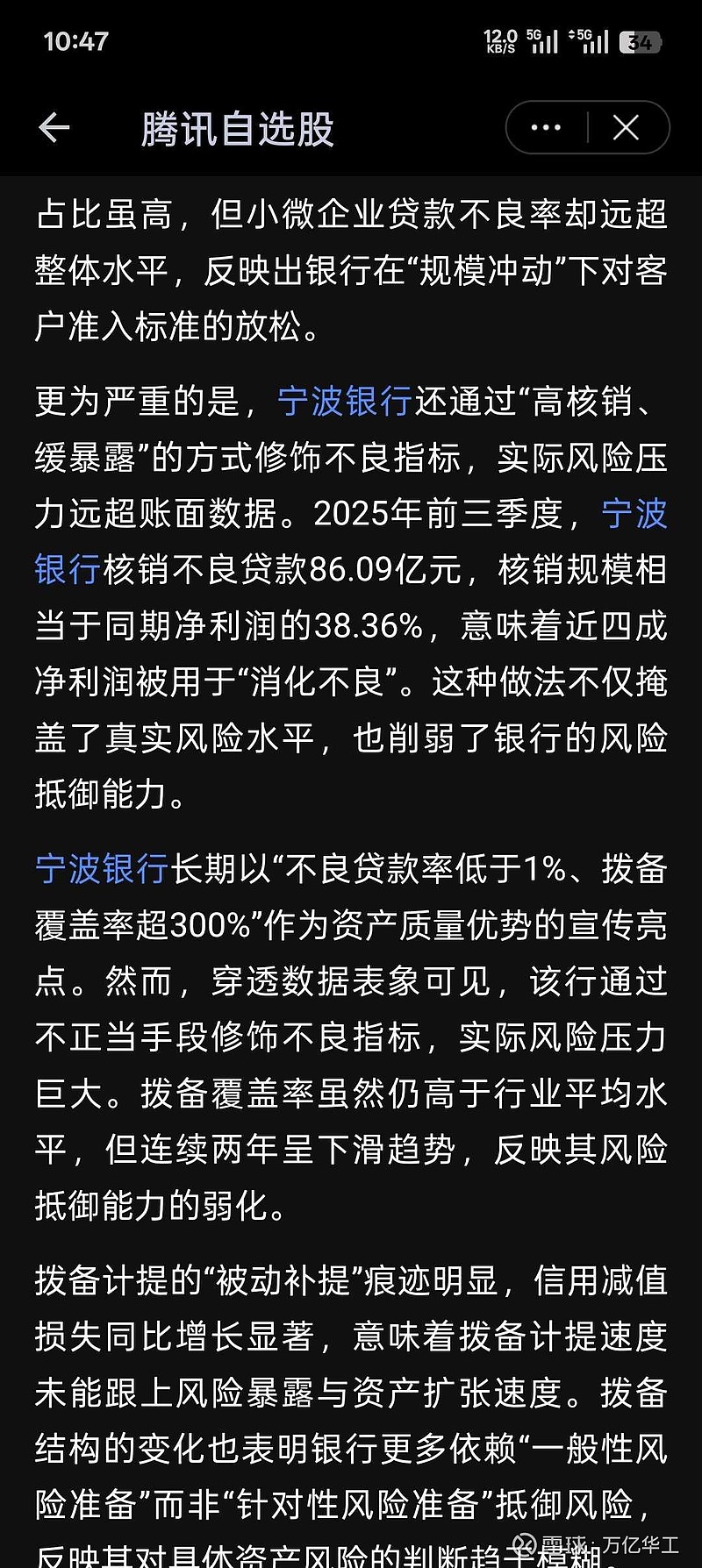Select the paragraph mentioning 86.09亿元

[351, 570]
